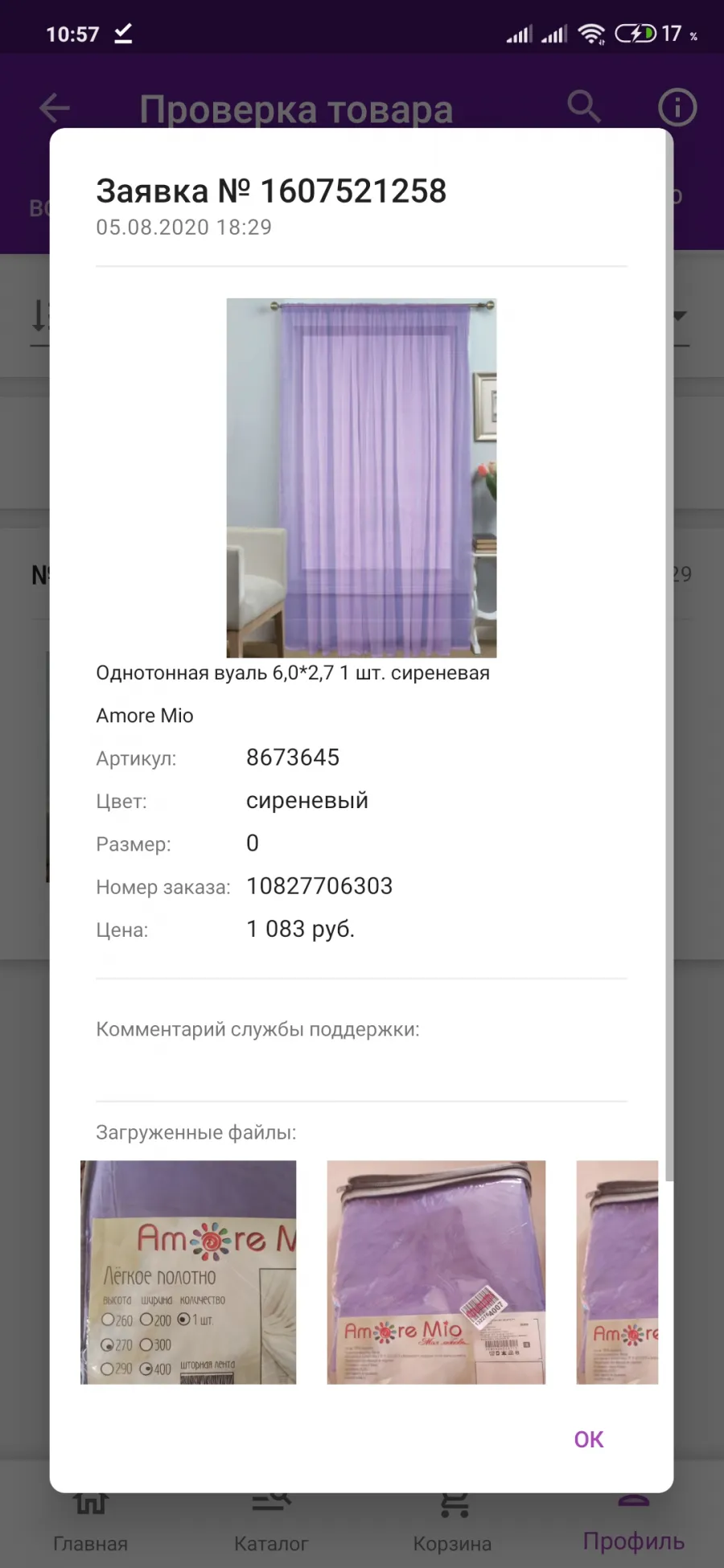The image size is (724, 1568).
Task: Open the partially visible third uploaded photo
Action: coord(617,1272)
